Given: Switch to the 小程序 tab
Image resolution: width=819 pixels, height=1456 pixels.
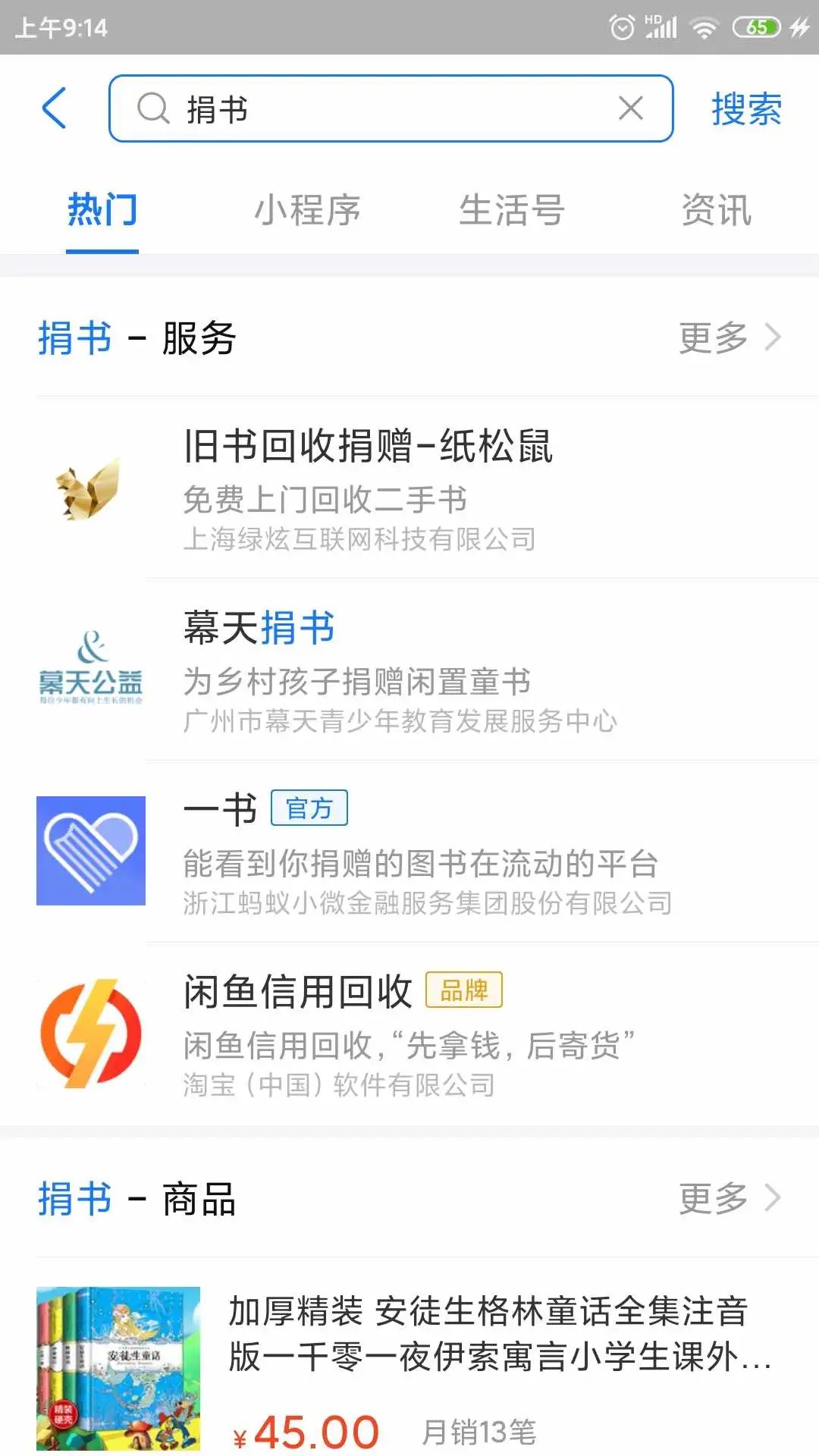Looking at the screenshot, I should (x=307, y=210).
